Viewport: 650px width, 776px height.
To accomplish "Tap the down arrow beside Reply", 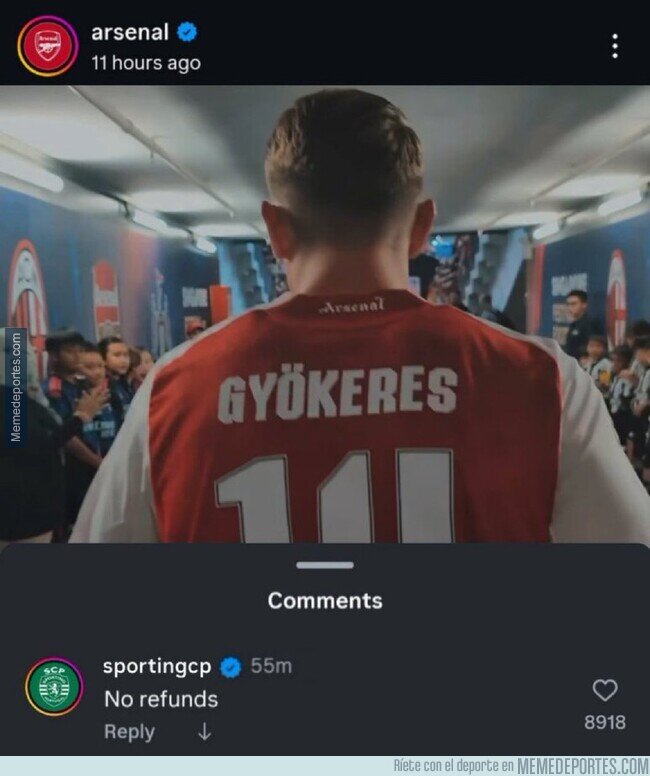I will tap(204, 731).
